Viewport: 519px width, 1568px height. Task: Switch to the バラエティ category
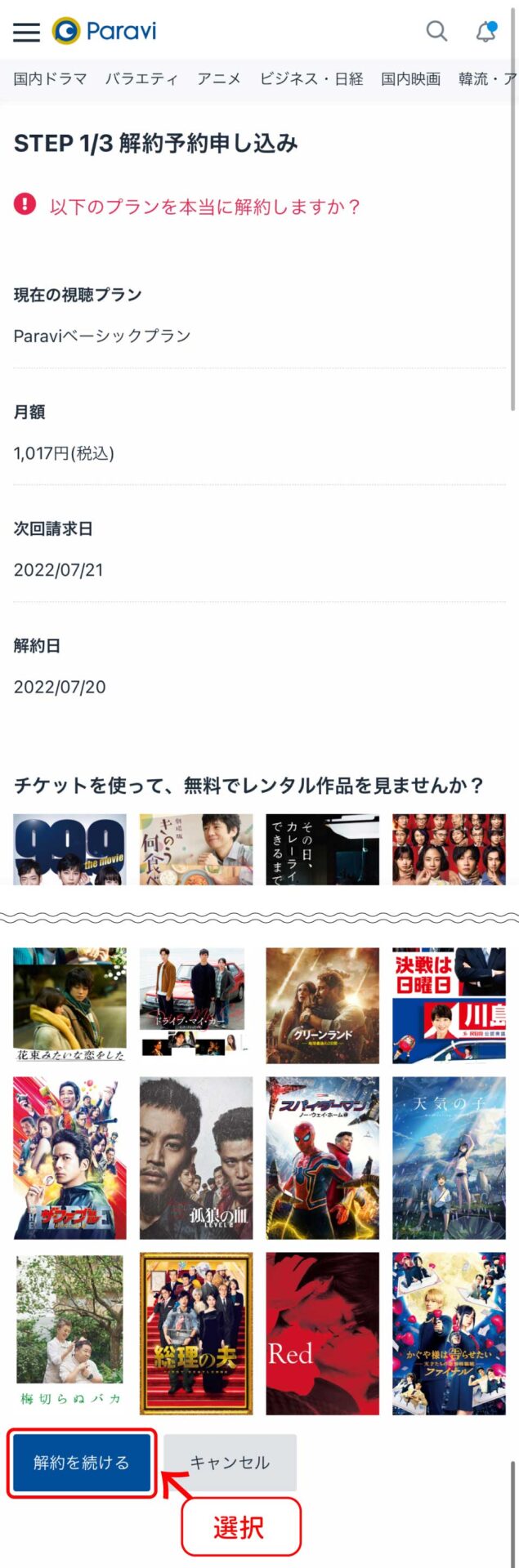coord(141,79)
